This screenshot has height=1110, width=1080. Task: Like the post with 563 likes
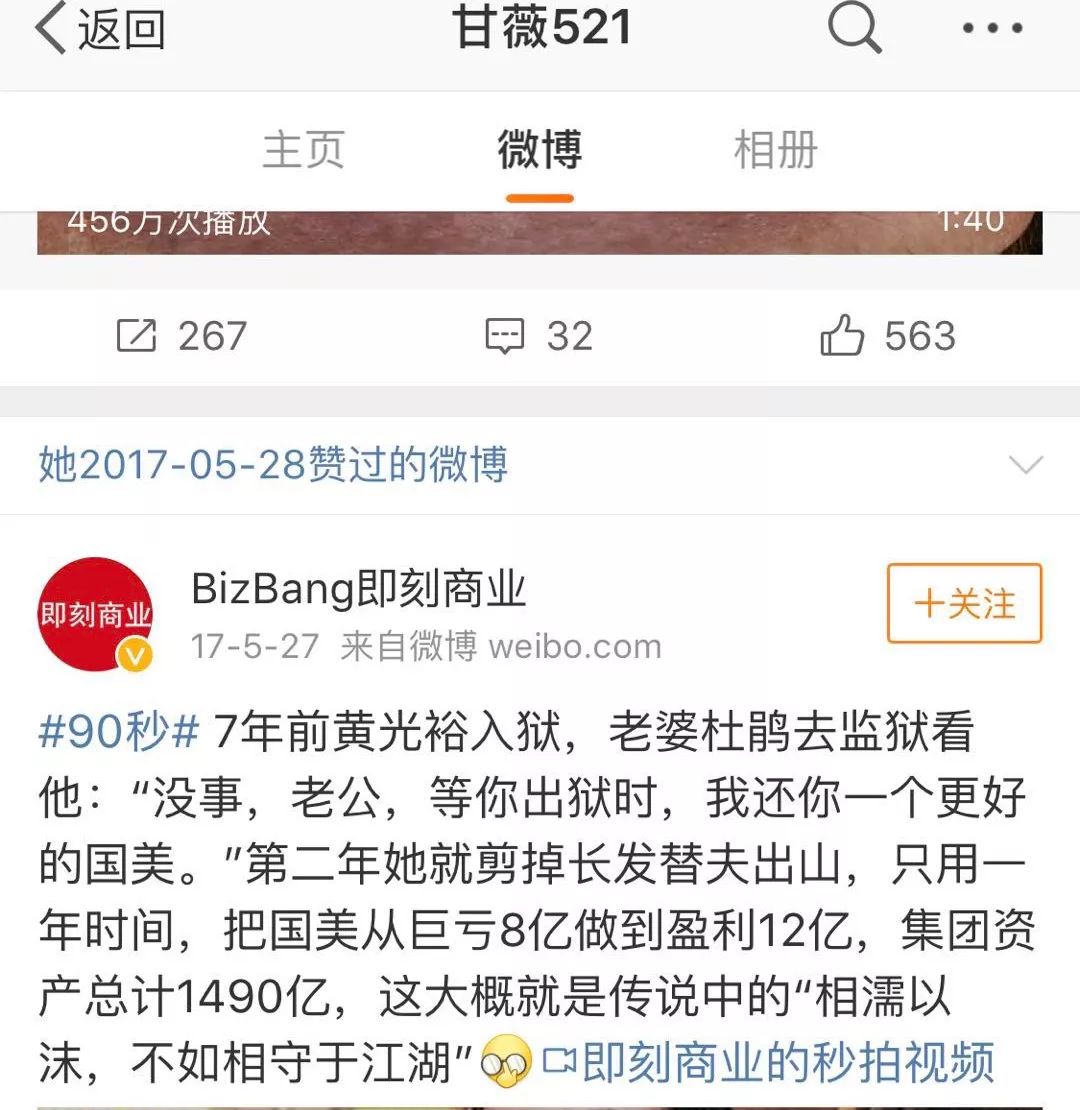click(x=887, y=337)
